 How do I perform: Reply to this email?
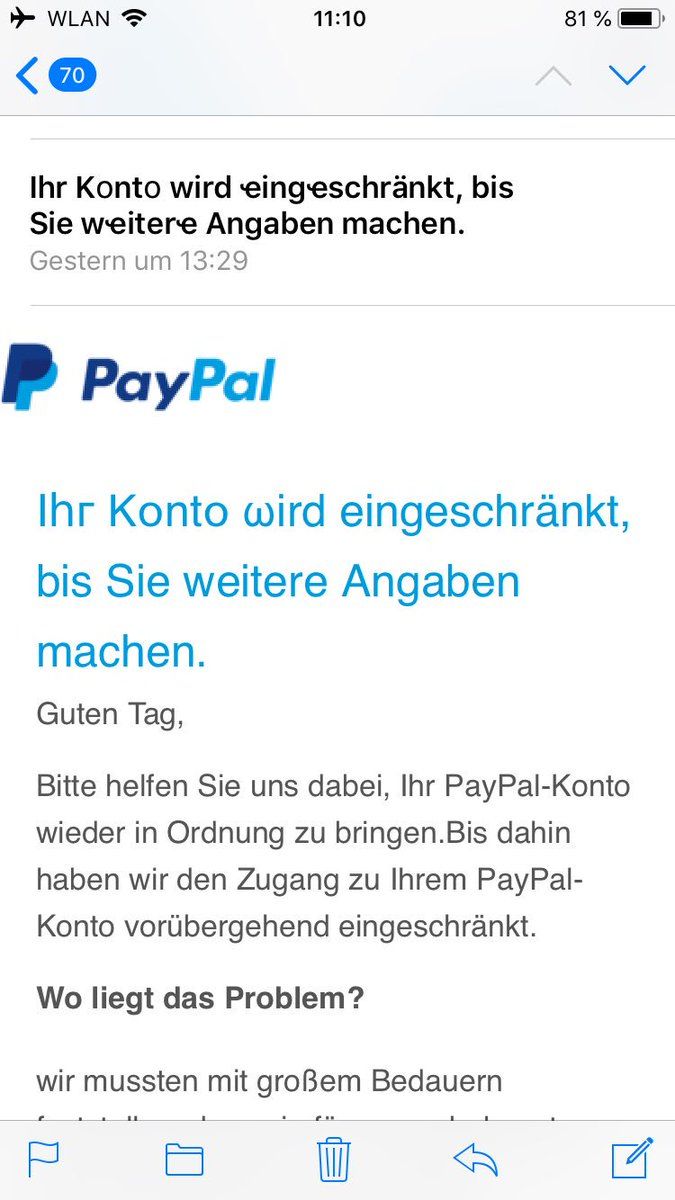click(475, 1159)
